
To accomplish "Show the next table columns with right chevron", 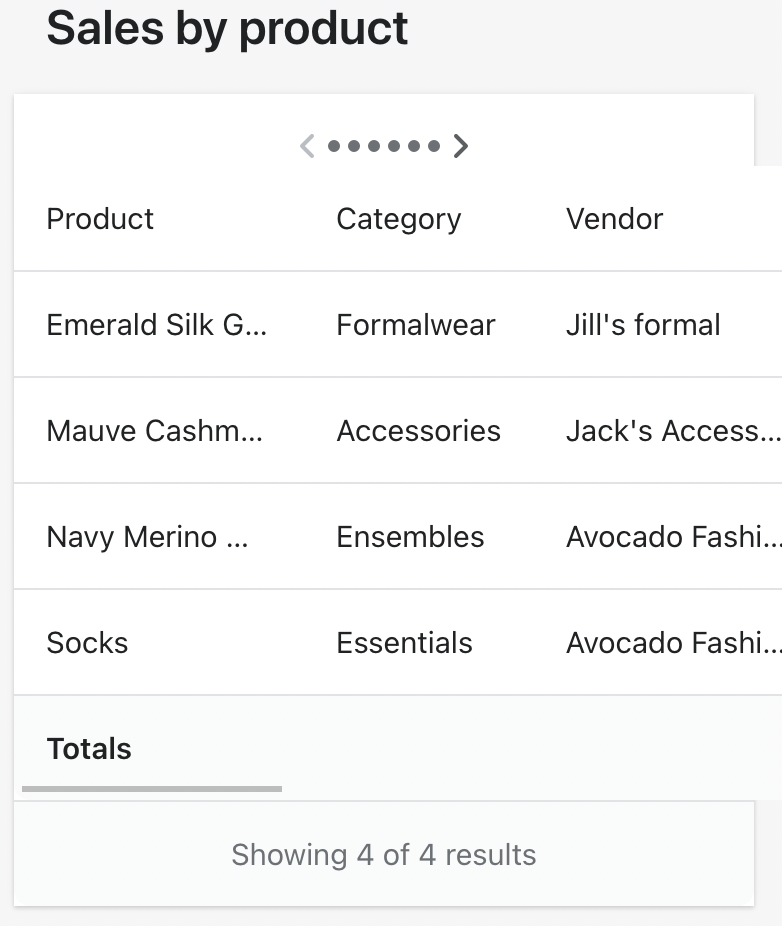I will pyautogui.click(x=460, y=146).
